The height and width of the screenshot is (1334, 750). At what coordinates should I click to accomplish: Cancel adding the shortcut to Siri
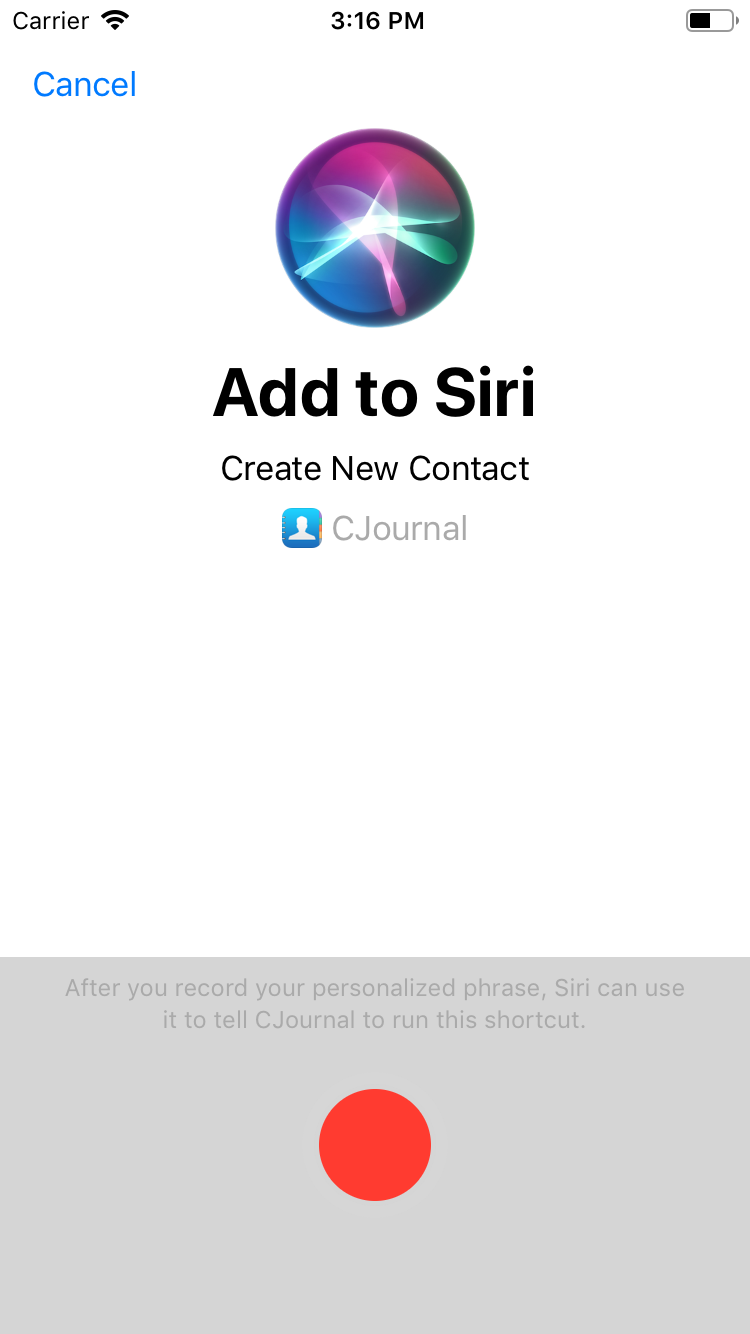tap(85, 84)
